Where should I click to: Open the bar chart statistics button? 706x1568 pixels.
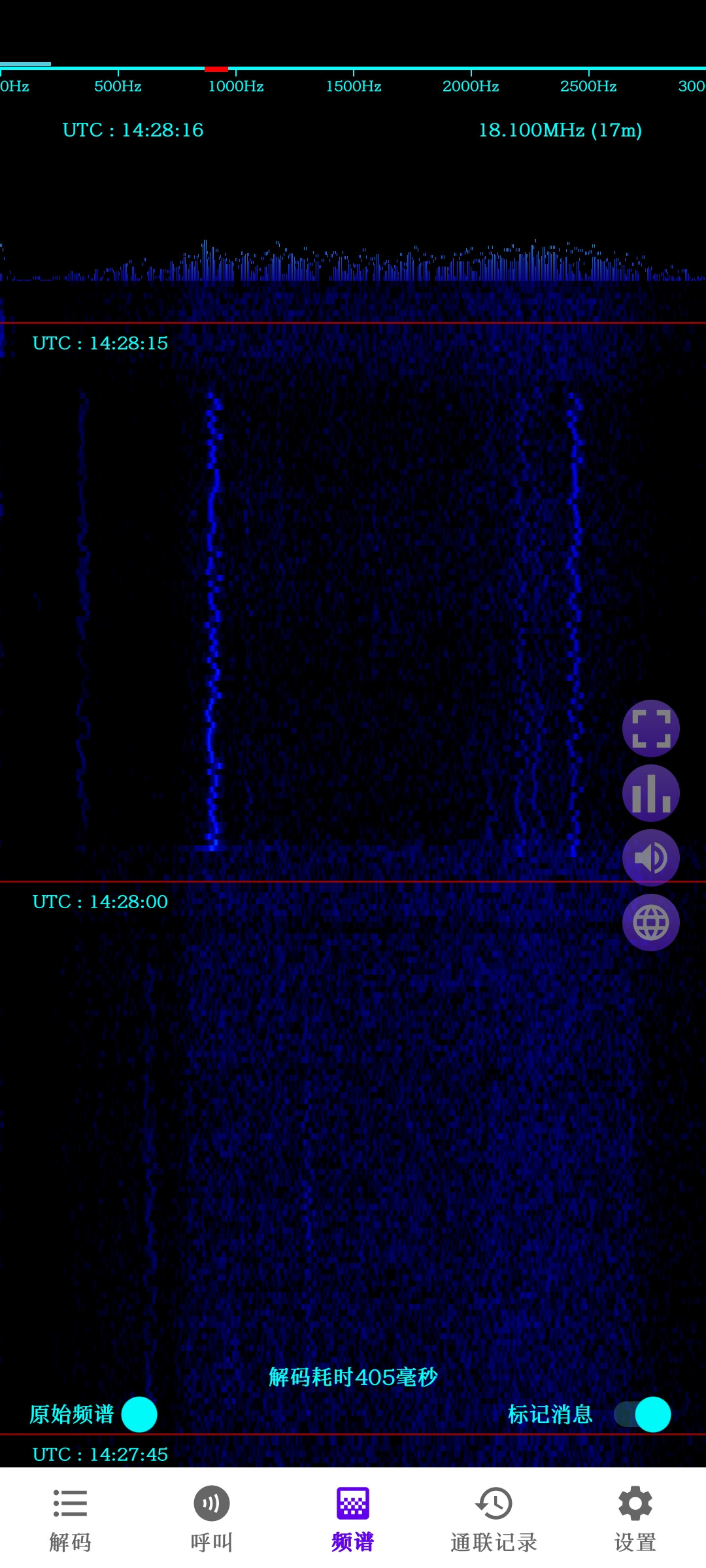tap(651, 793)
